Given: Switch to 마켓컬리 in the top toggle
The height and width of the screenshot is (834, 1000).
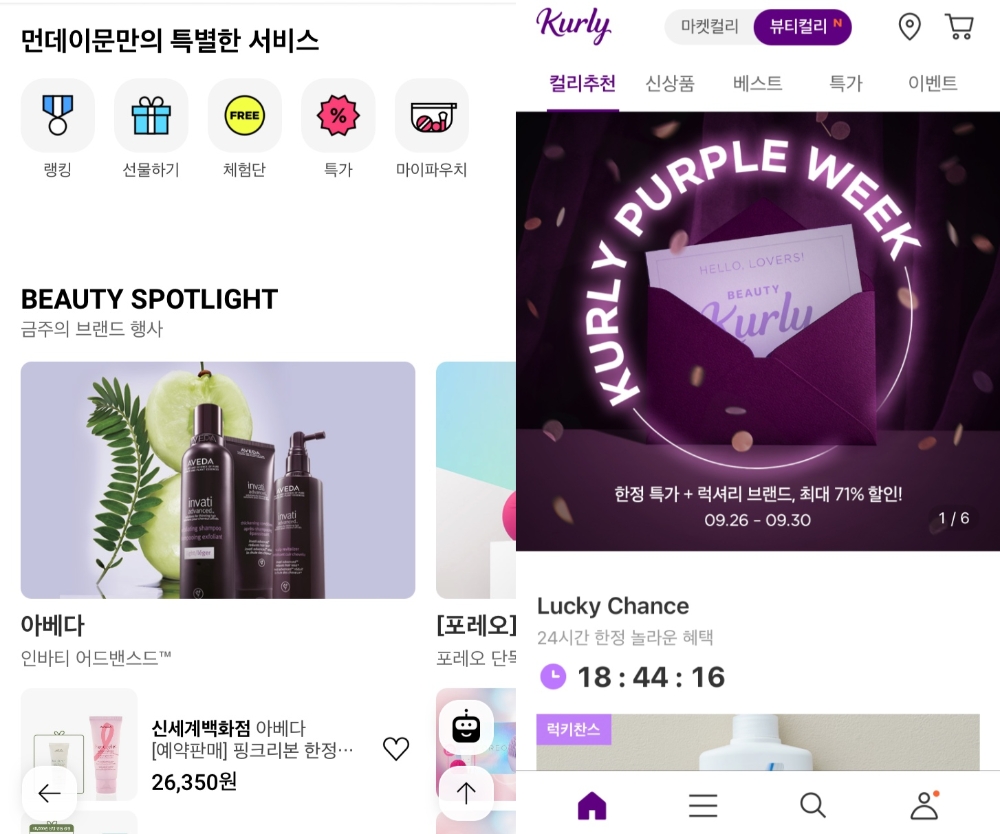Looking at the screenshot, I should pyautogui.click(x=709, y=27).
